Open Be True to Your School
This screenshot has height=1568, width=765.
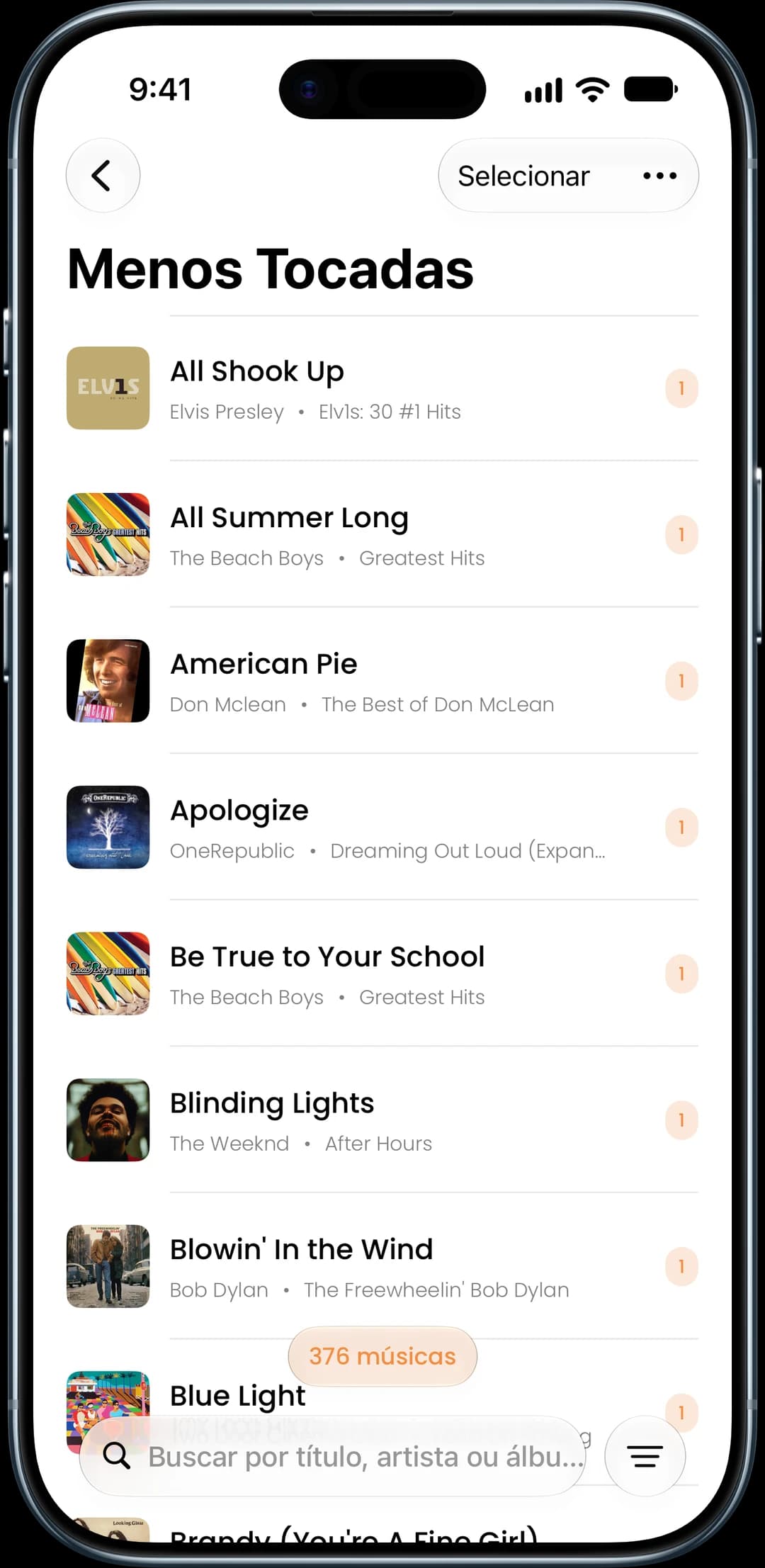pos(382,974)
